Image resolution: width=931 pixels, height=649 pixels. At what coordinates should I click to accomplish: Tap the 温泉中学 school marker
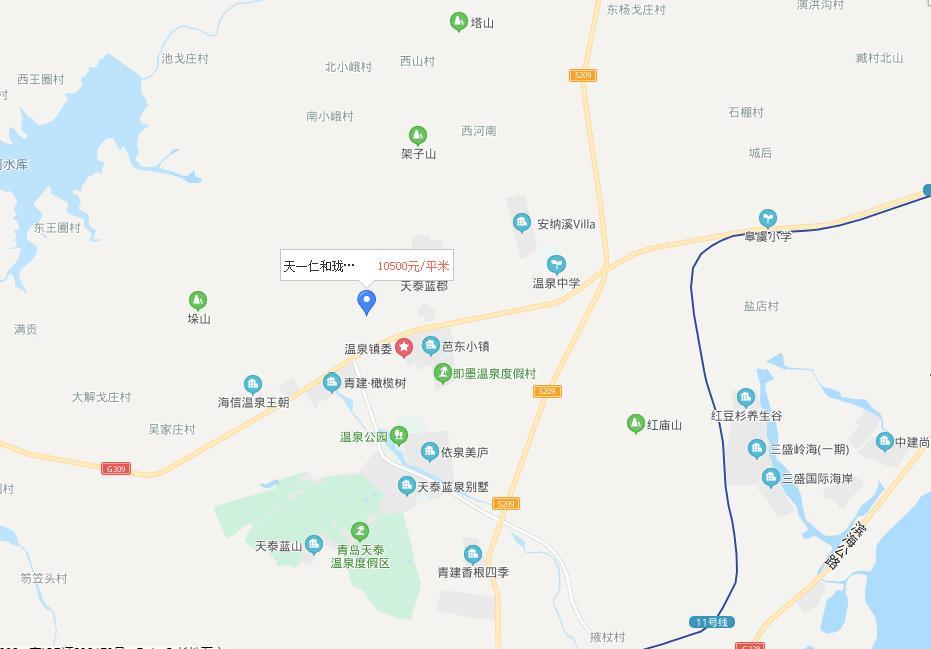[556, 264]
